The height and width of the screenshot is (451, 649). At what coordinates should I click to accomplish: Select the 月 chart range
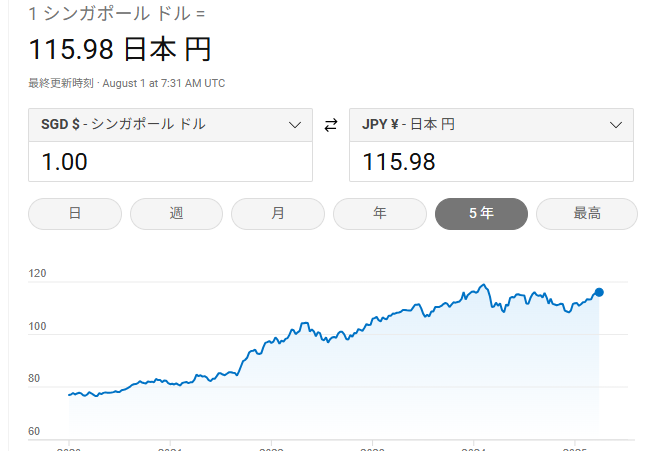pyautogui.click(x=278, y=213)
